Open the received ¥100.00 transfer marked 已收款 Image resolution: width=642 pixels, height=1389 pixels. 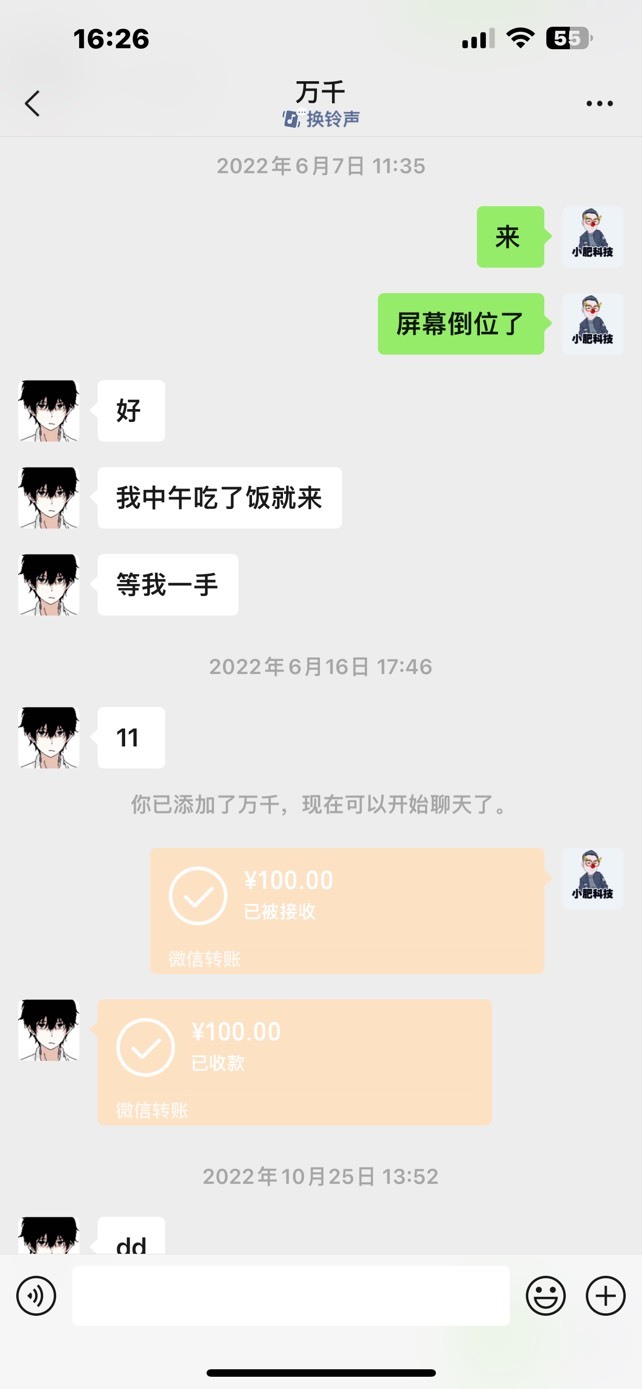tap(295, 1062)
